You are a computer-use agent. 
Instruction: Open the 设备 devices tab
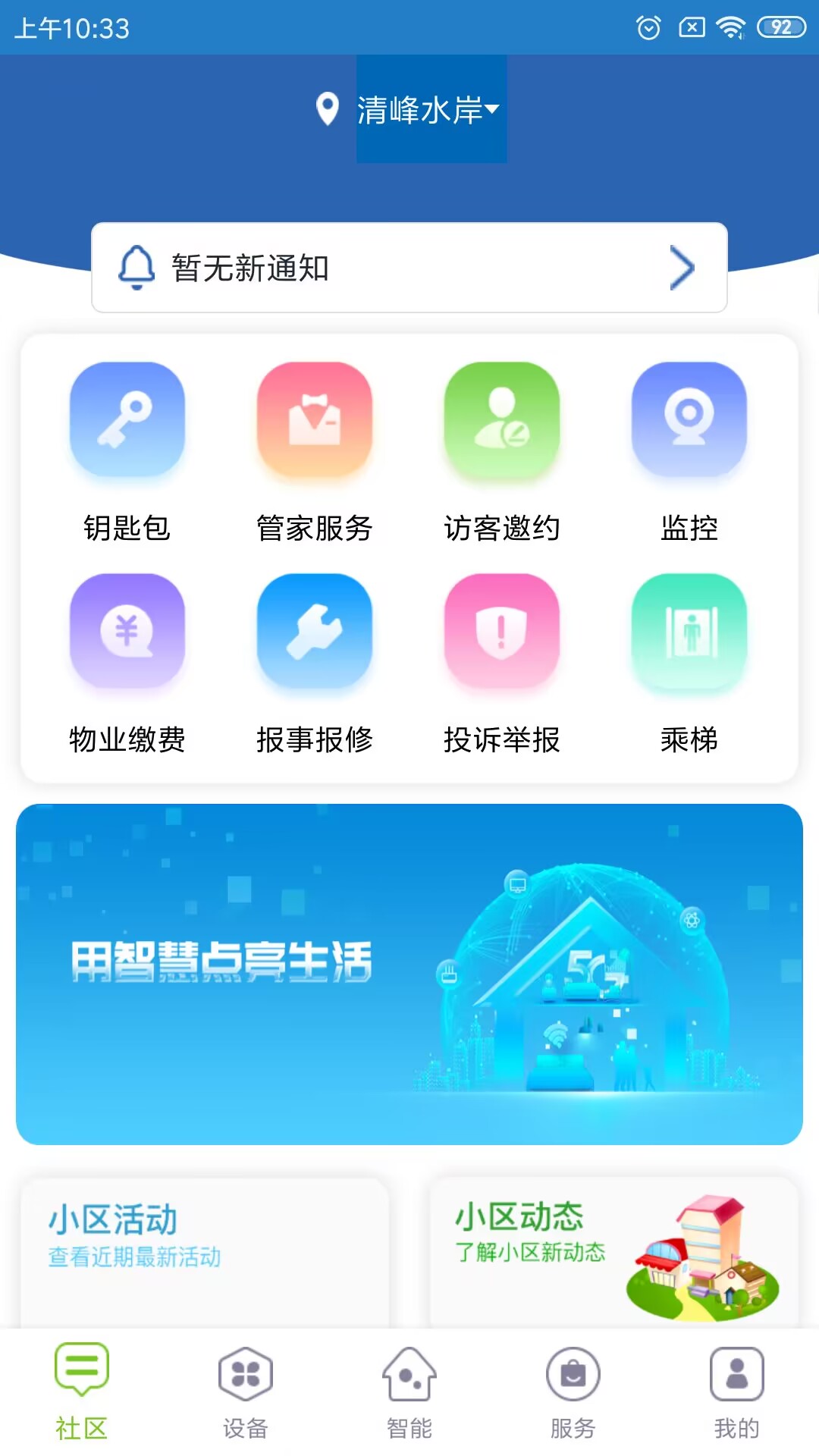pyautogui.click(x=245, y=1395)
